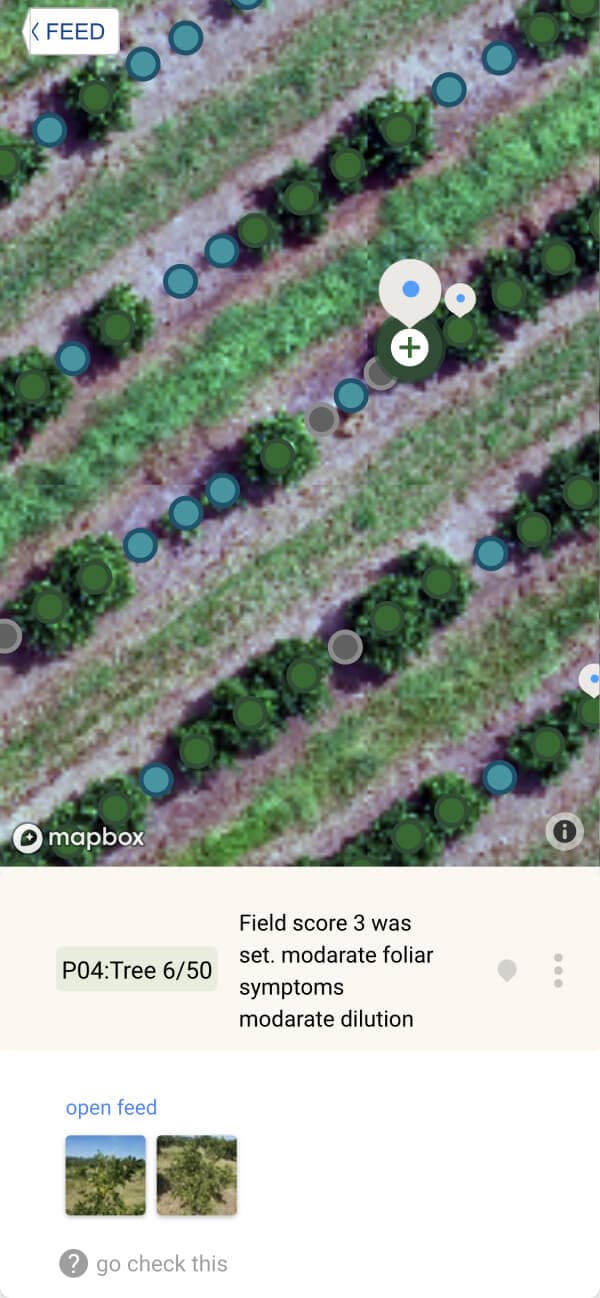Select the P04:Tree 6/50 tag
Viewport: 600px width, 1298px height.
tap(137, 970)
